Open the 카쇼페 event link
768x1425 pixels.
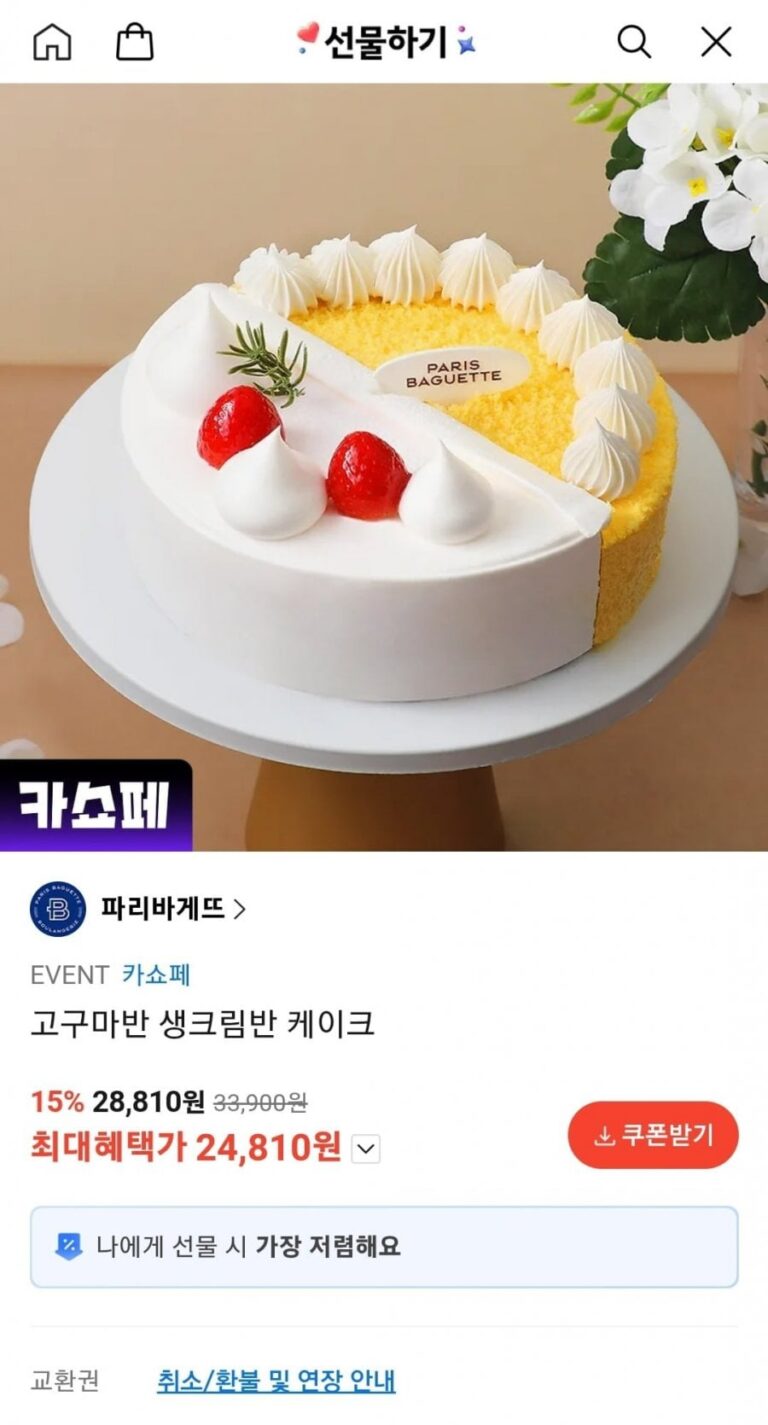coord(156,974)
